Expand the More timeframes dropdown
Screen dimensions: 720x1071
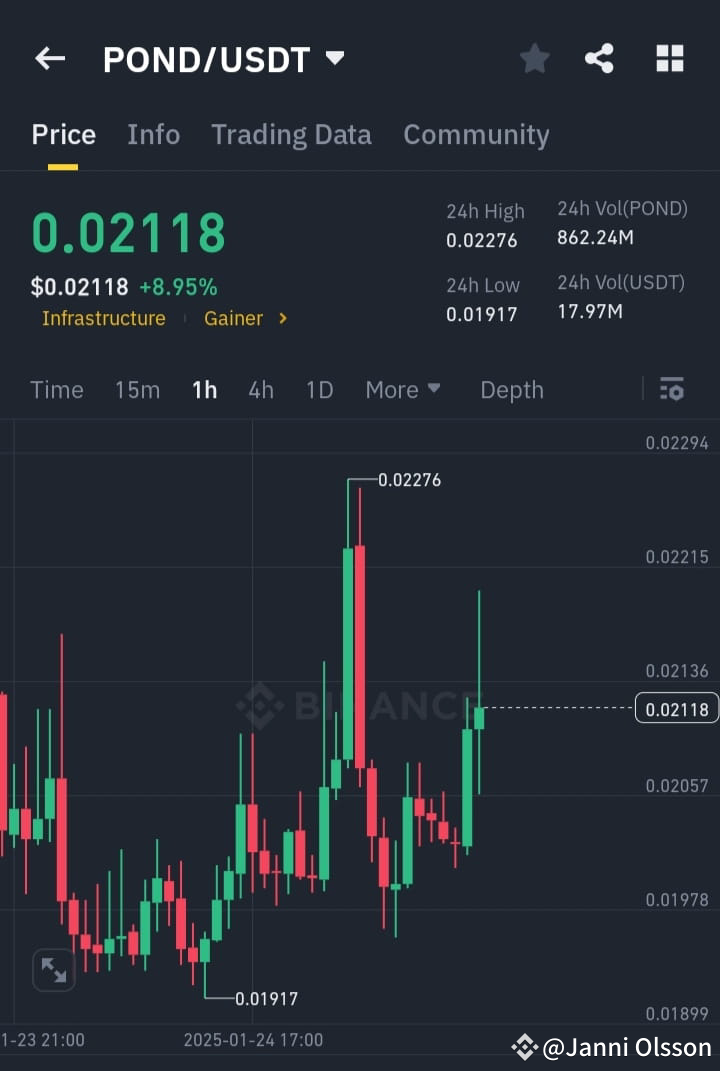point(403,390)
